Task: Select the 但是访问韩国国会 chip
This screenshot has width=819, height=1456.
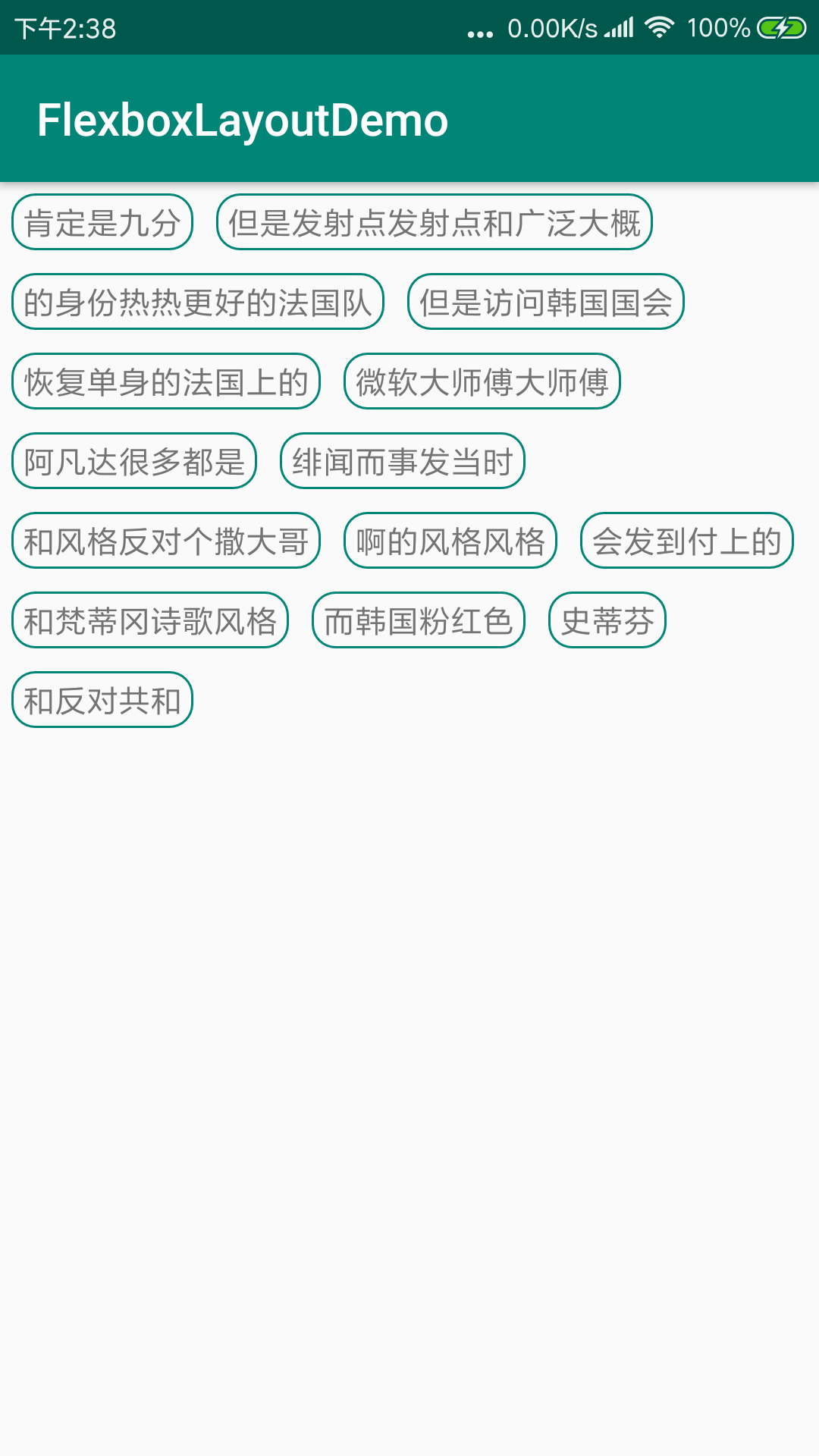Action: (546, 302)
